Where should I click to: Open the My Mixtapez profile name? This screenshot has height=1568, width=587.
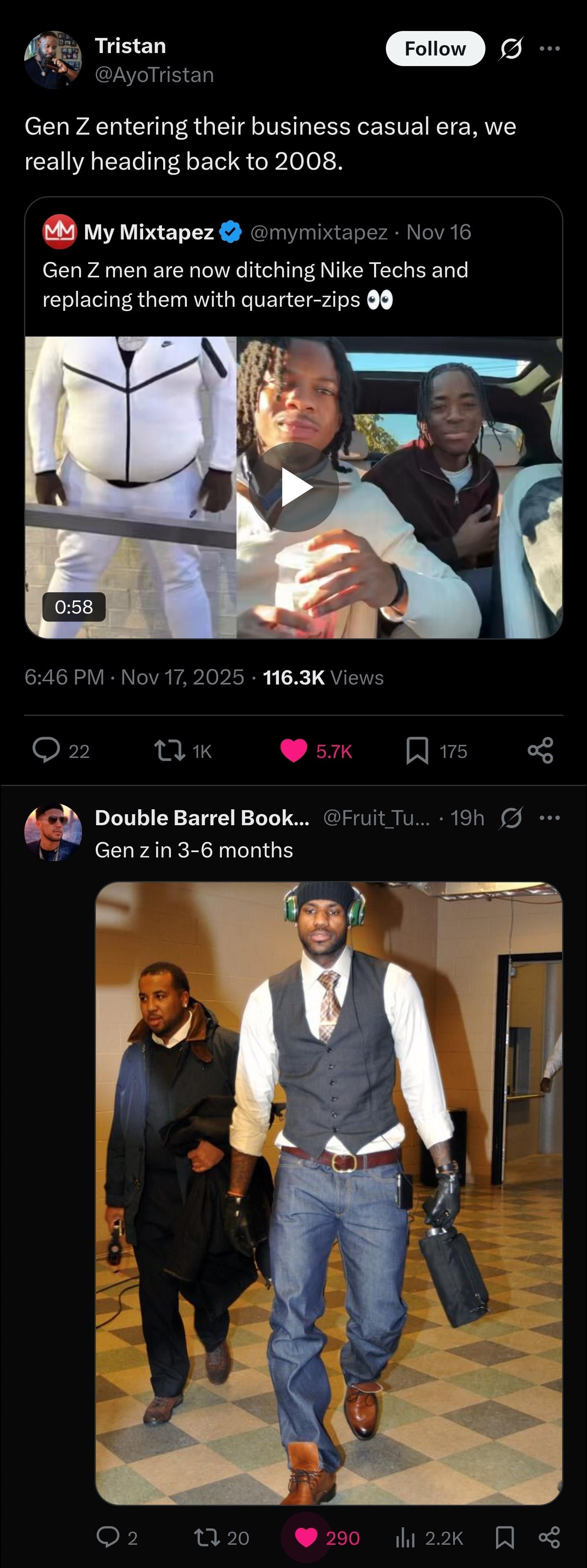point(148,232)
